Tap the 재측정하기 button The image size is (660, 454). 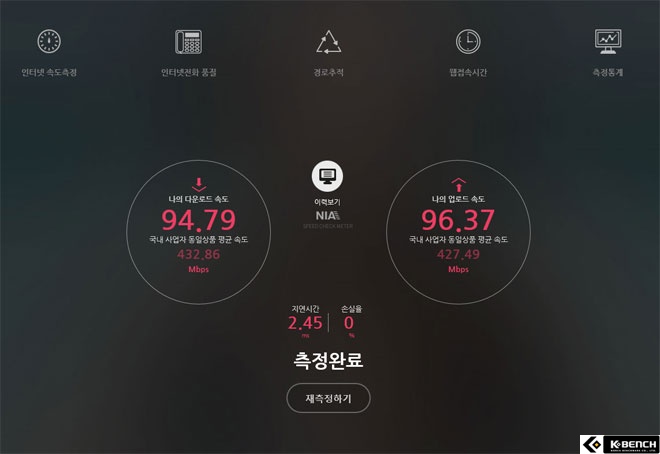[328, 398]
